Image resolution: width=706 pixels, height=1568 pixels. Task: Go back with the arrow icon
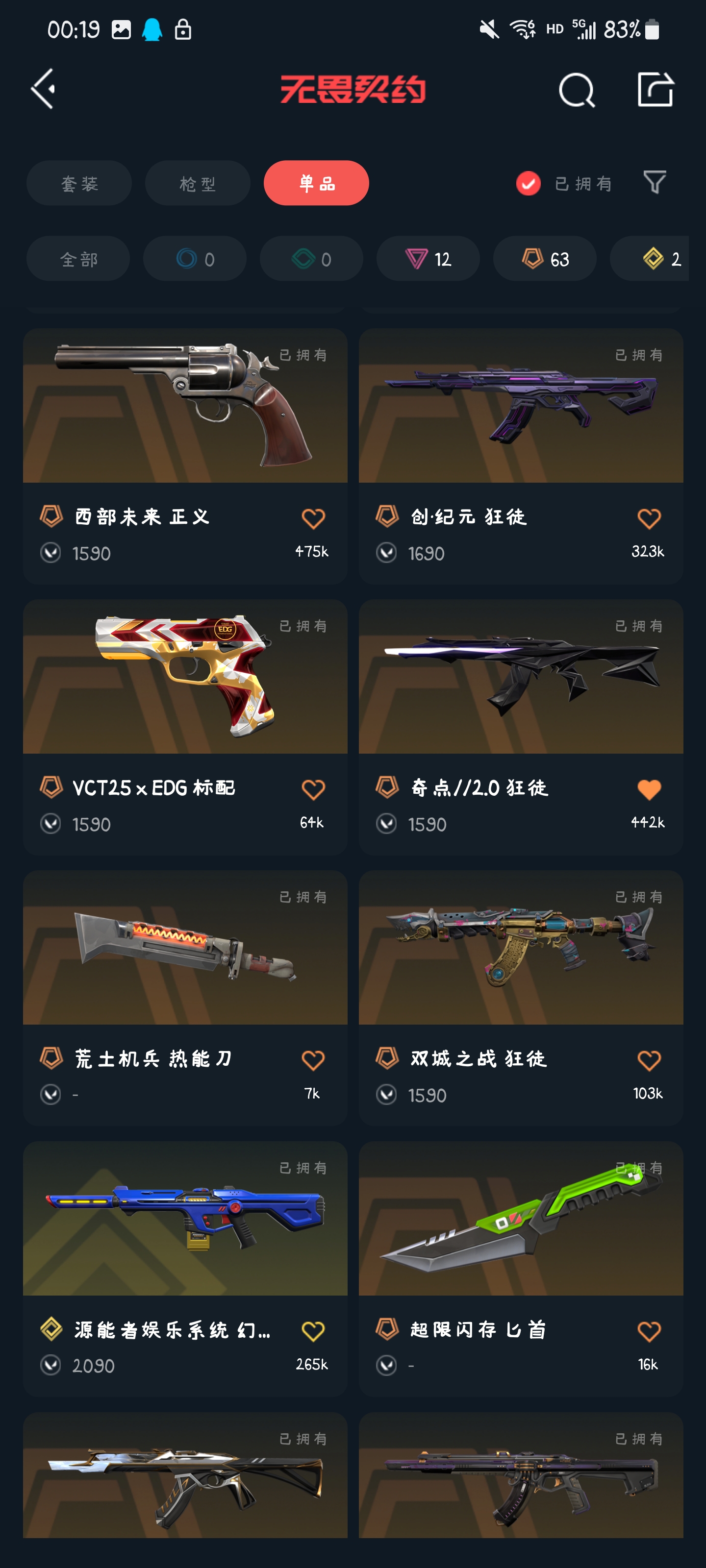pyautogui.click(x=43, y=89)
